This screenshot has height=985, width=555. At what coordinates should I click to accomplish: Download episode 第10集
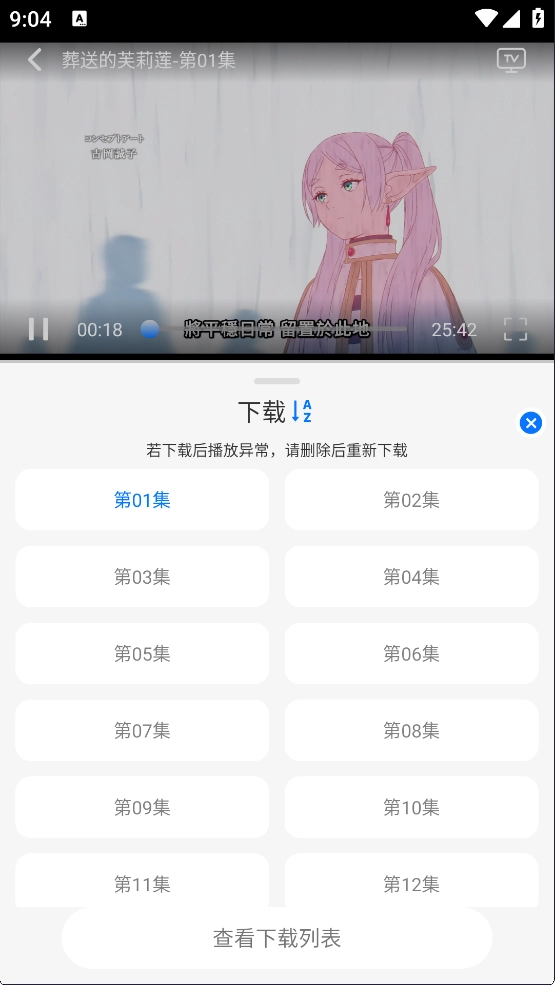pos(412,807)
